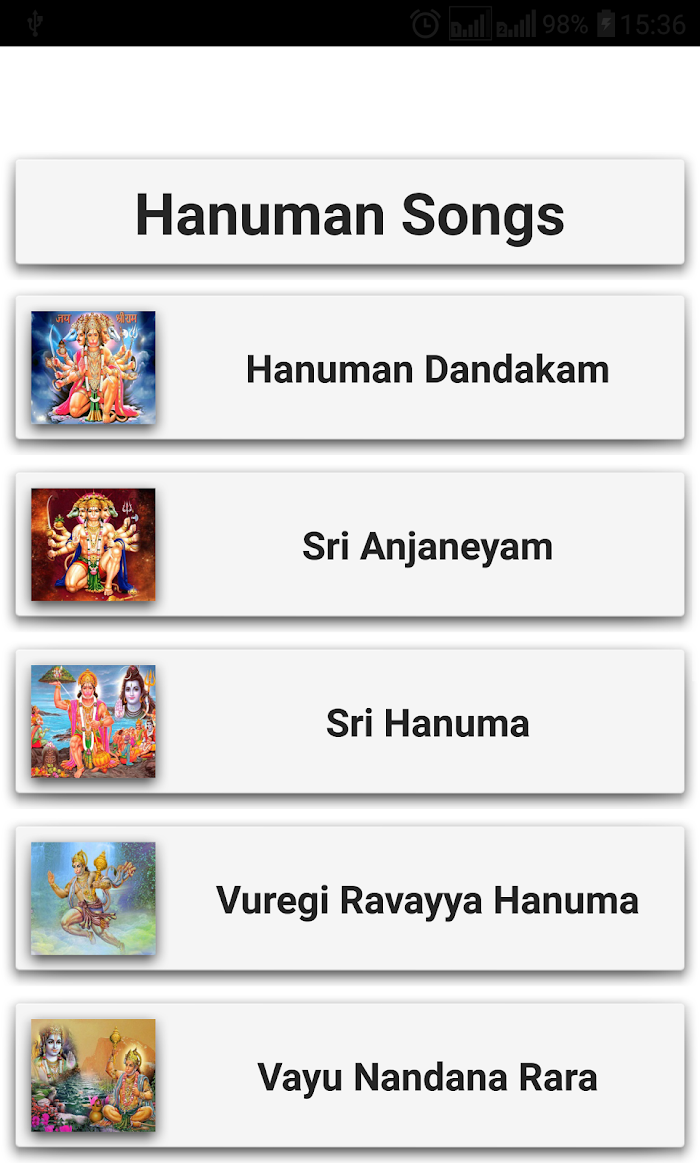The width and height of the screenshot is (700, 1163).
Task: Open Vuregi Ravayya Hanuma
Action: click(x=427, y=900)
